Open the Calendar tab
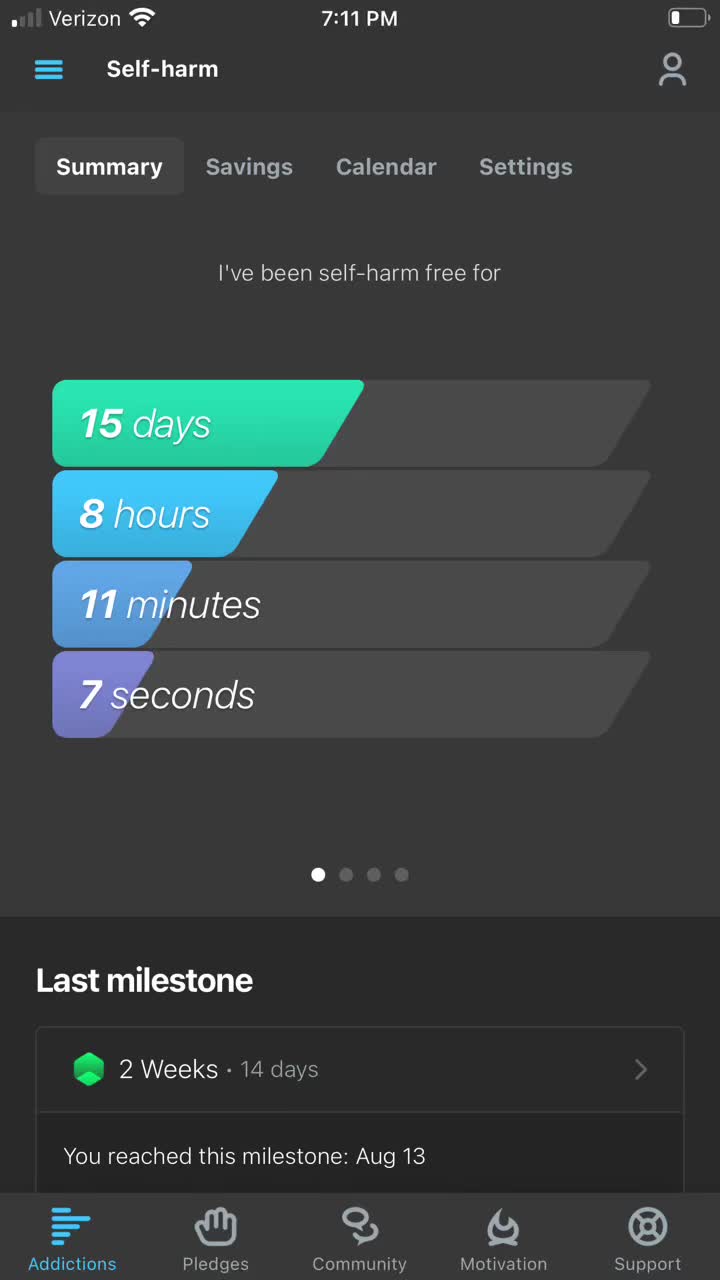This screenshot has height=1280, width=720. coord(386,167)
